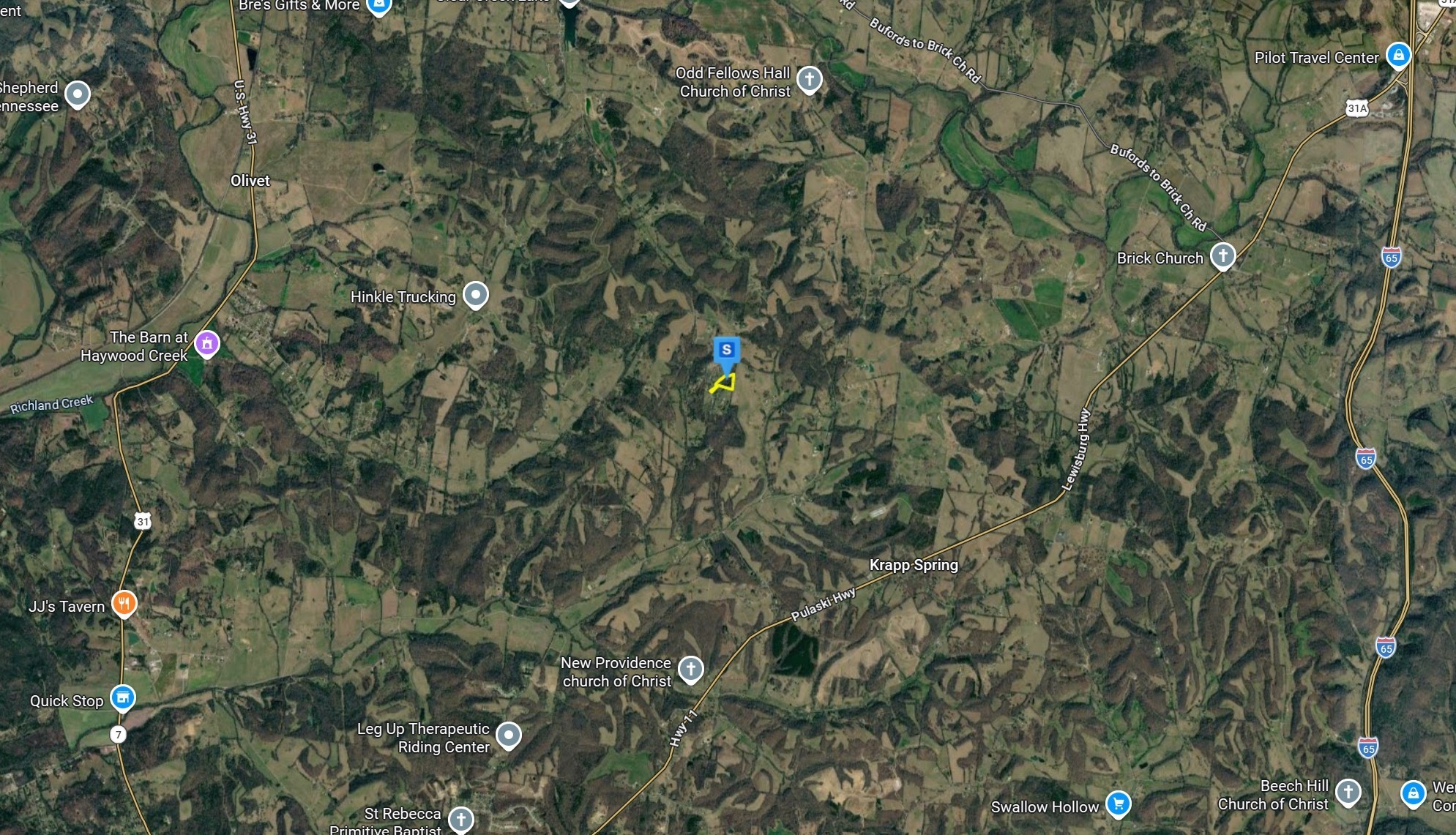Tap the Pilot Travel Center marker
The width and height of the screenshot is (1456, 835).
(1398, 56)
